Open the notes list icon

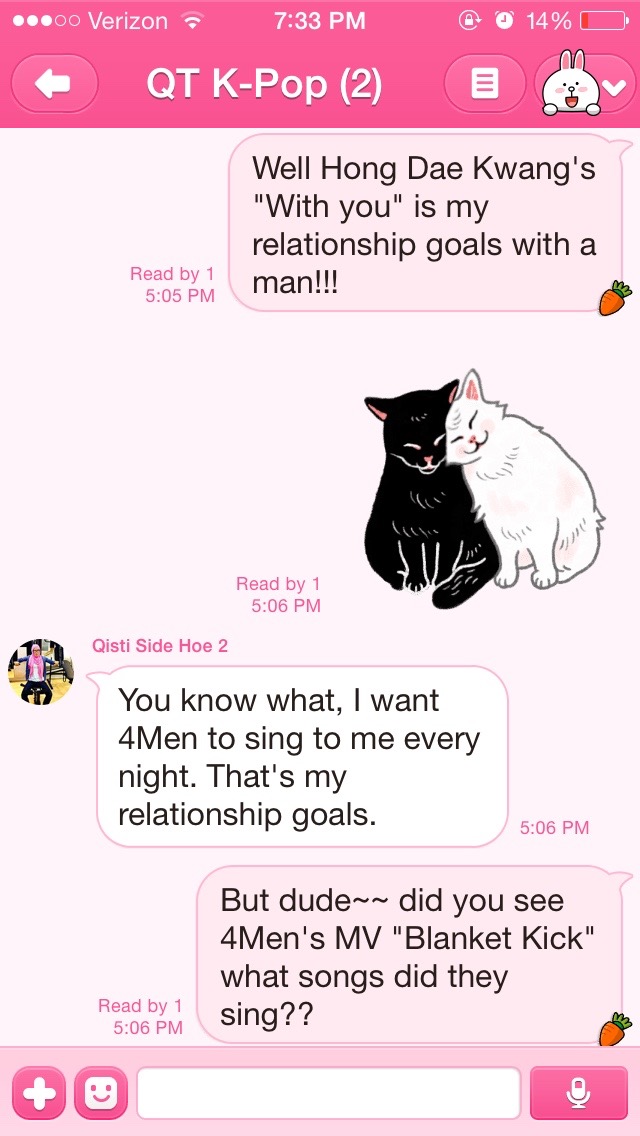pos(484,85)
